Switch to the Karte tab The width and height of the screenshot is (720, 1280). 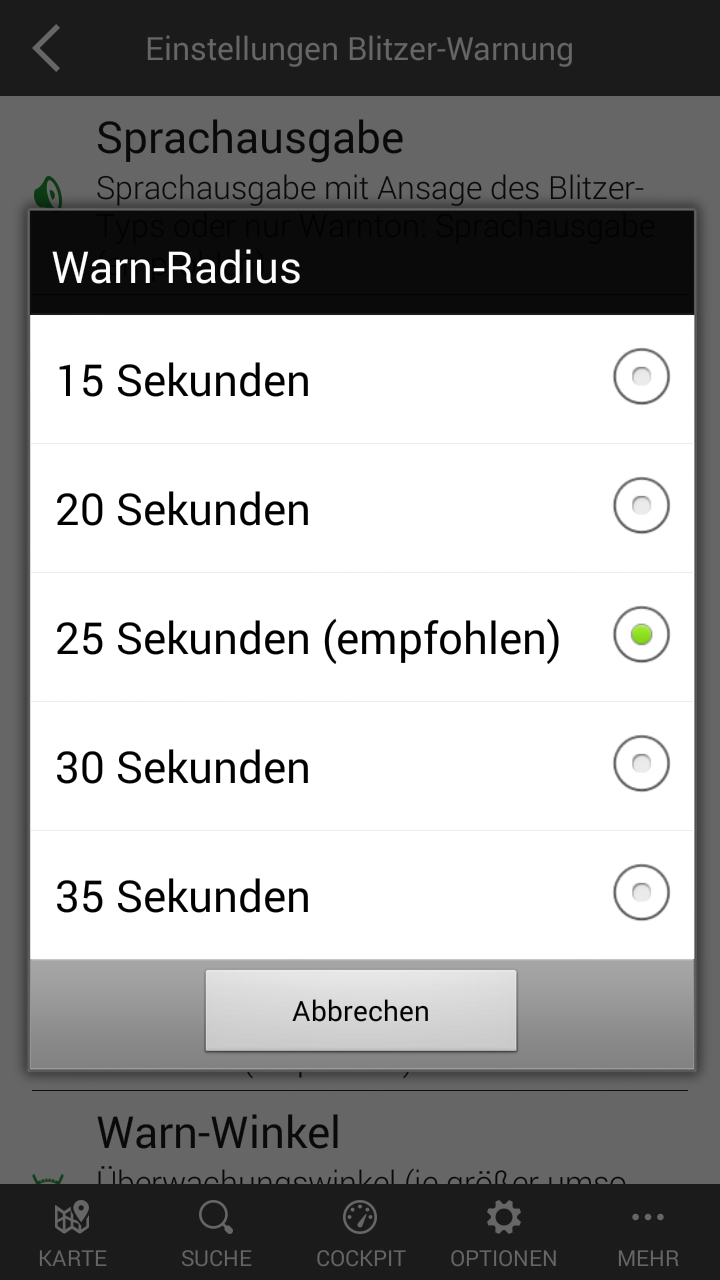[72, 1233]
